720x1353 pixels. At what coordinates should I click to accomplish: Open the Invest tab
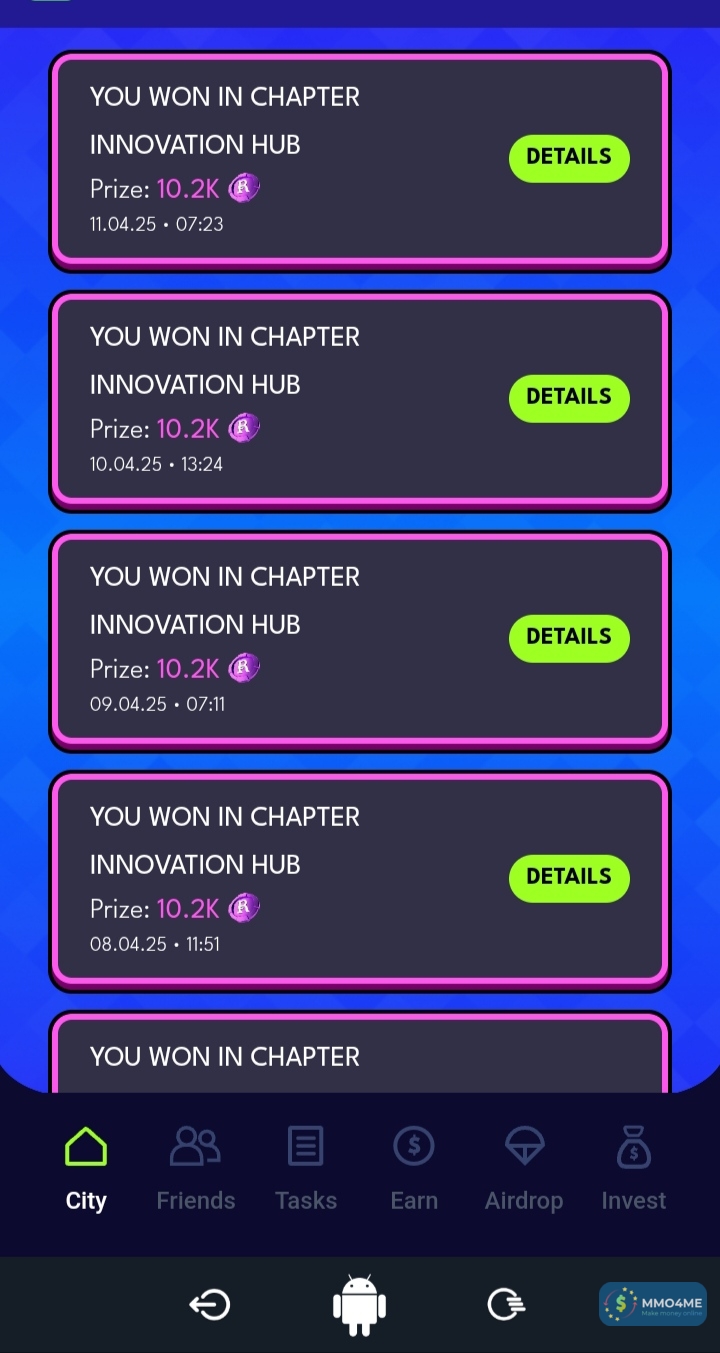633,1167
